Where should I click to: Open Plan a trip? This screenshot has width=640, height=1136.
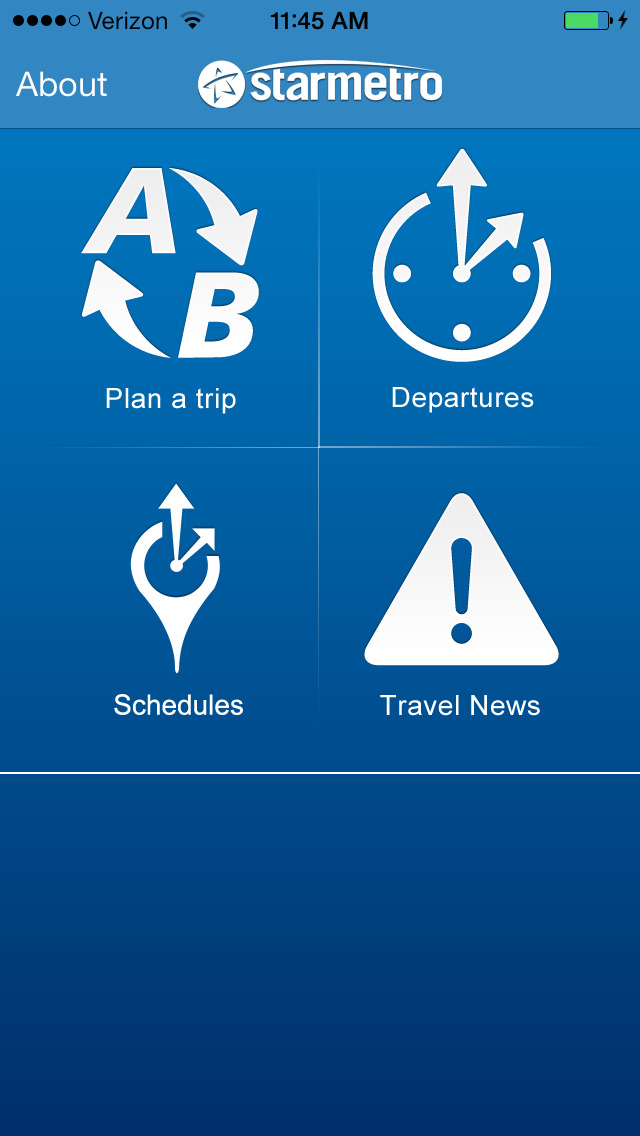(170, 290)
